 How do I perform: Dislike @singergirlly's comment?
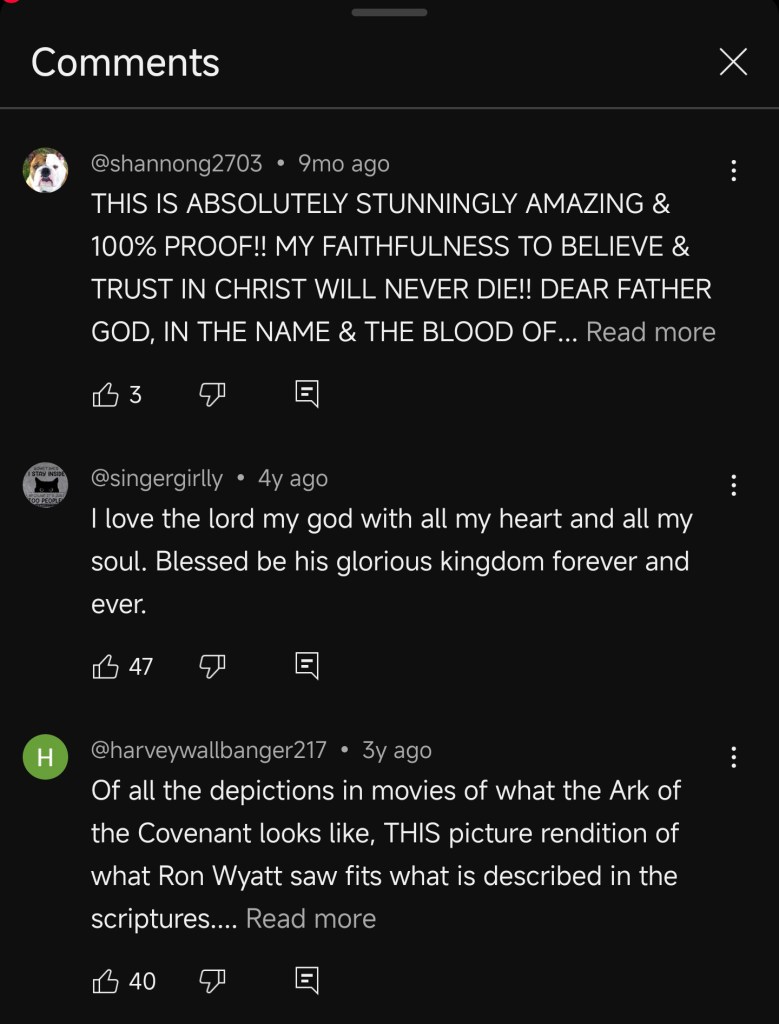point(212,666)
